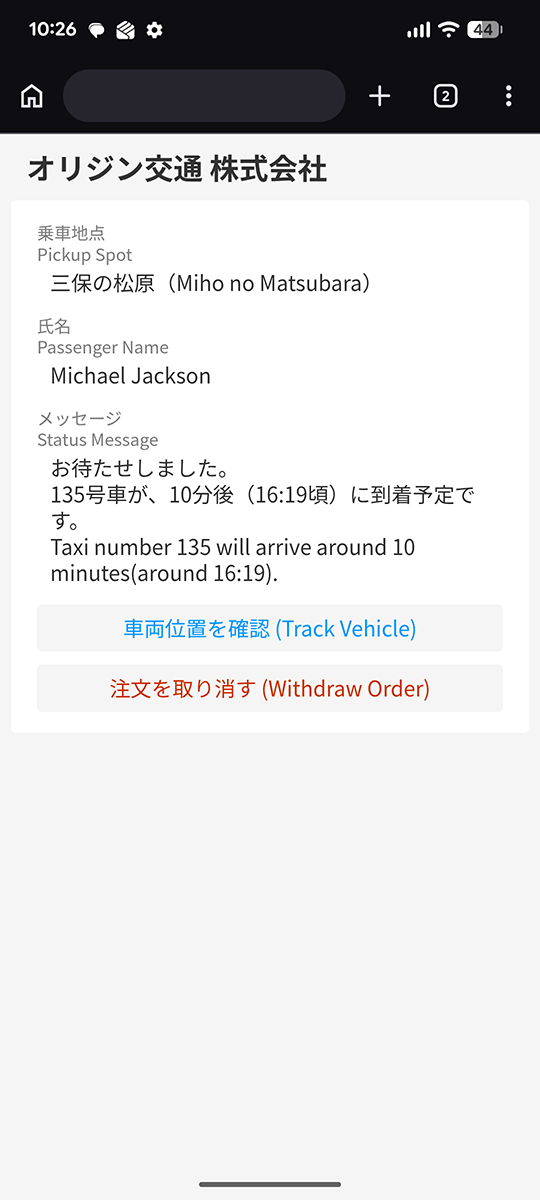Tap the Track Vehicle button

270,628
